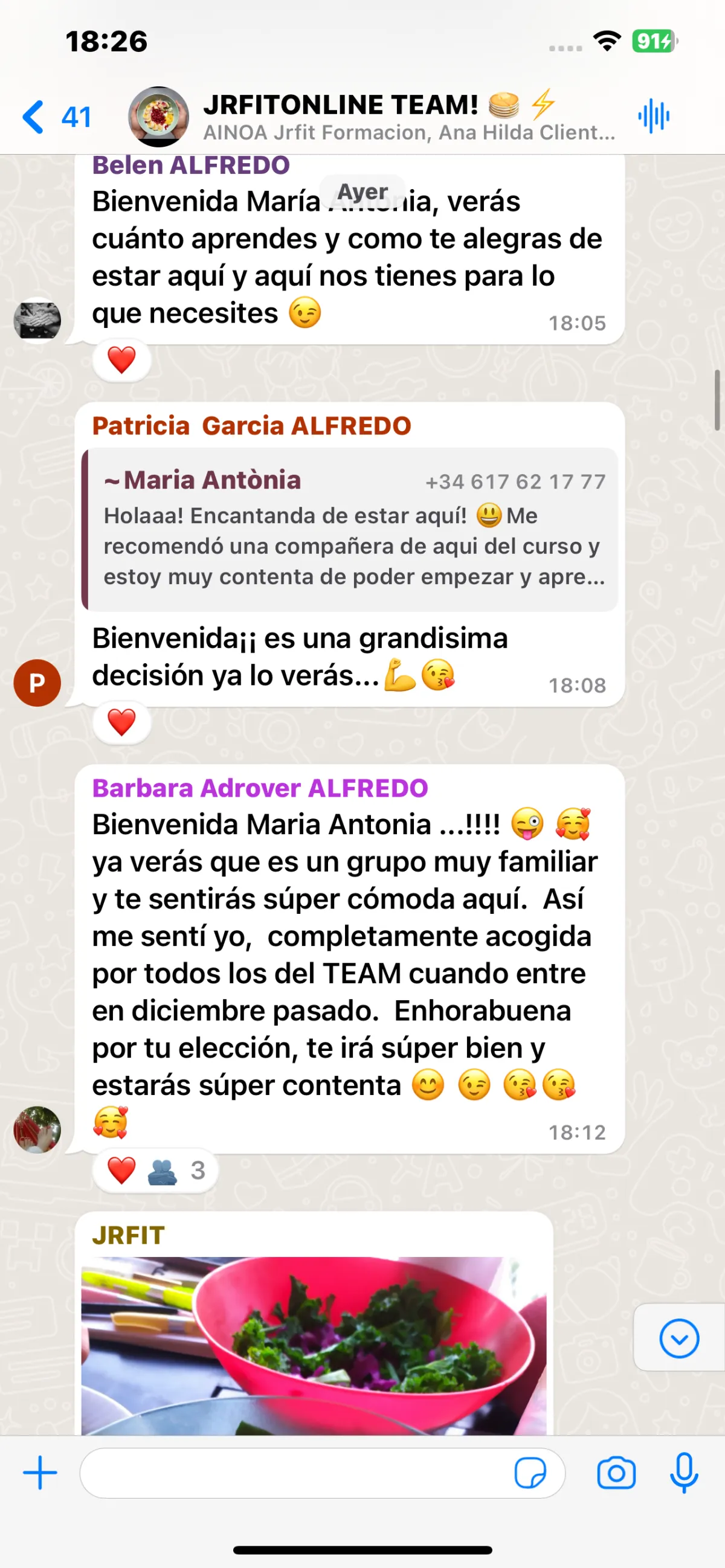Open the quoted message from Maria Antònia
Viewport: 725px width, 1568px height.
pos(350,529)
